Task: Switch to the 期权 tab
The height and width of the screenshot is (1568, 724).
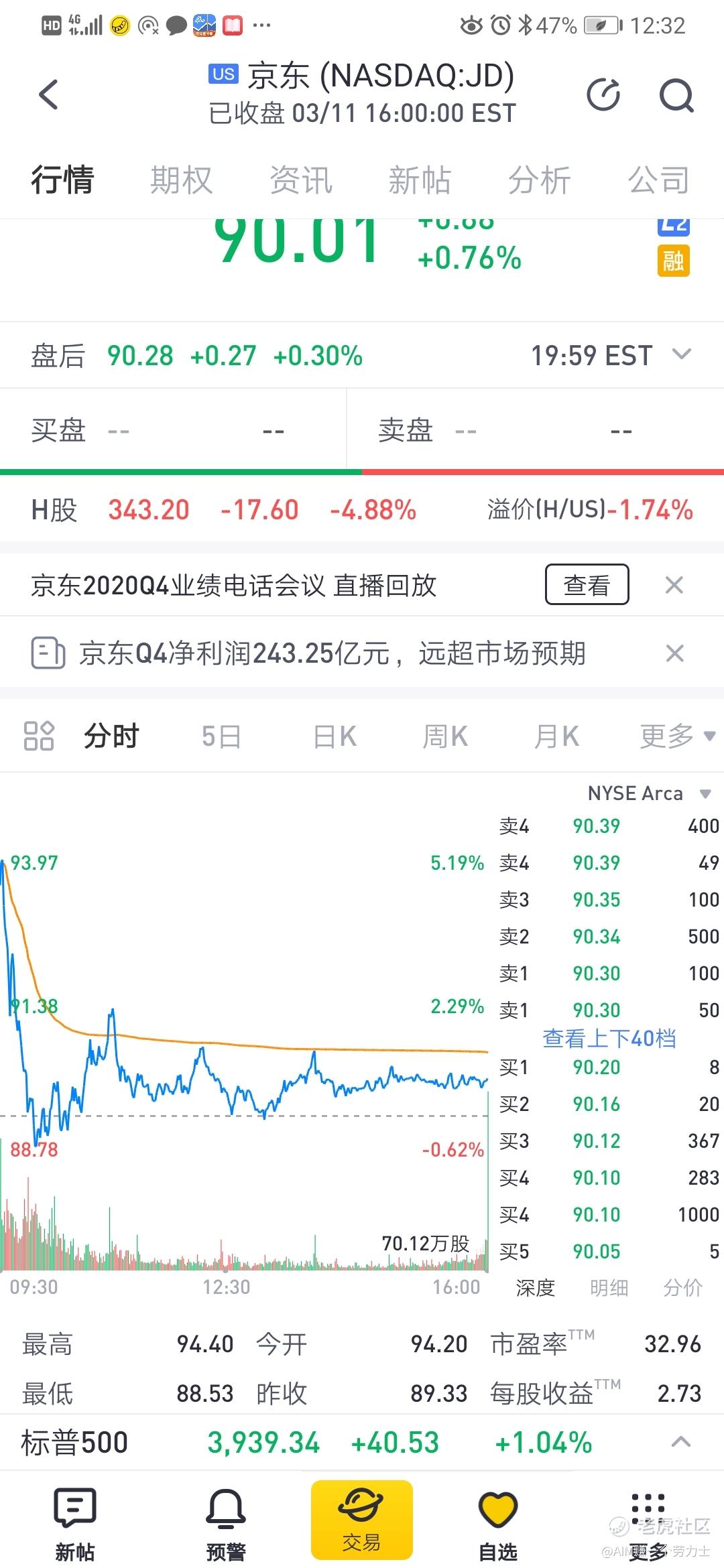Action: 181,180
